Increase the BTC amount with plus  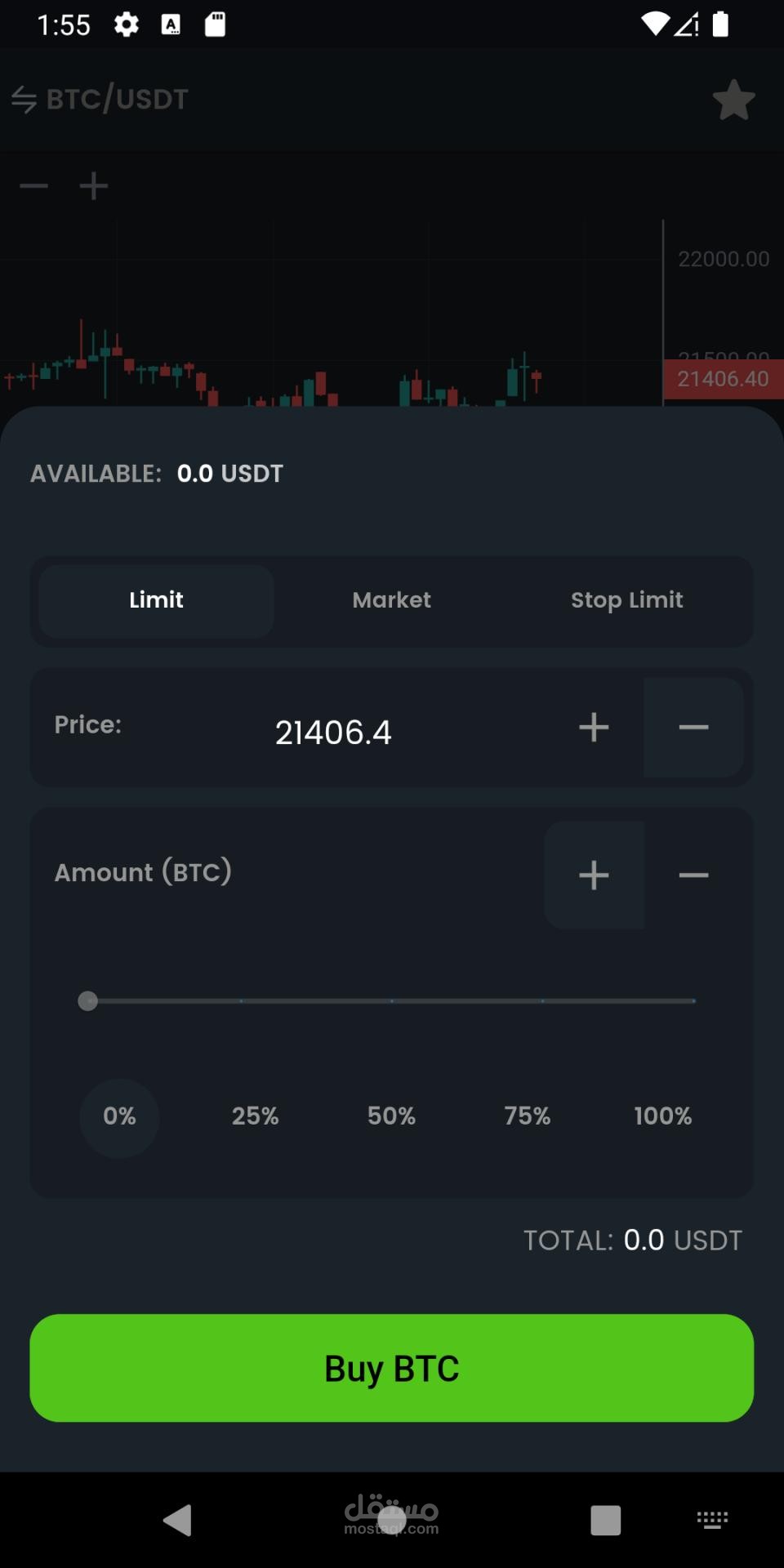pyautogui.click(x=594, y=875)
